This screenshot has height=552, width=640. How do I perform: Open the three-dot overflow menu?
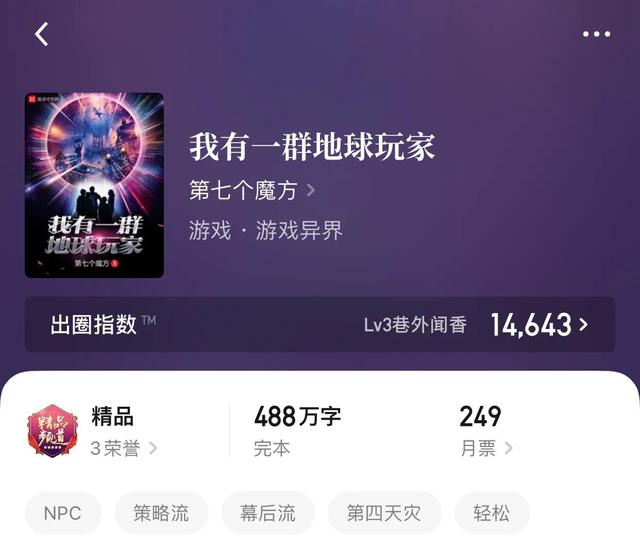click(596, 34)
